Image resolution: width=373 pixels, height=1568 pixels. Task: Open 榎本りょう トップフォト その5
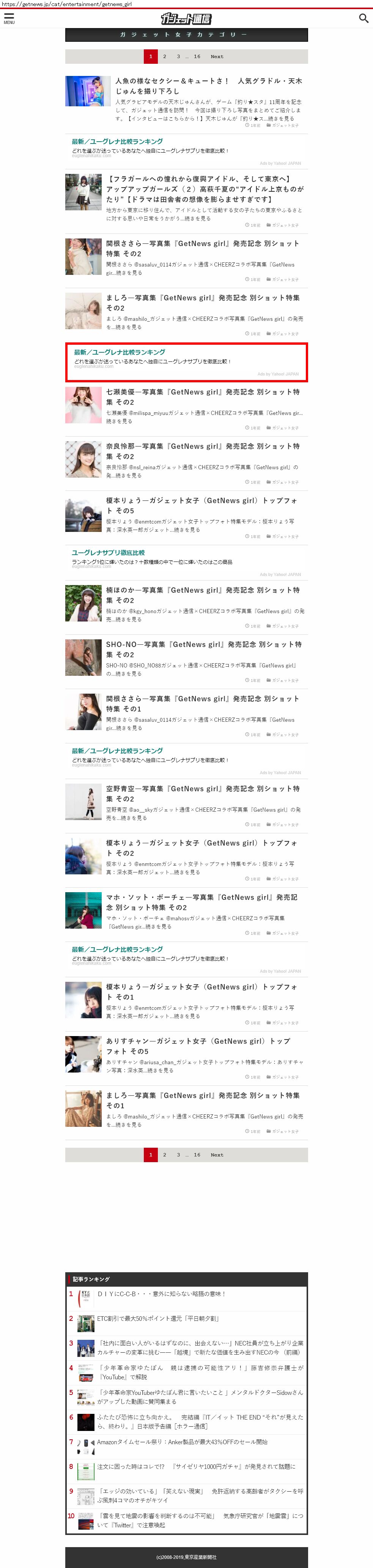pos(202,505)
